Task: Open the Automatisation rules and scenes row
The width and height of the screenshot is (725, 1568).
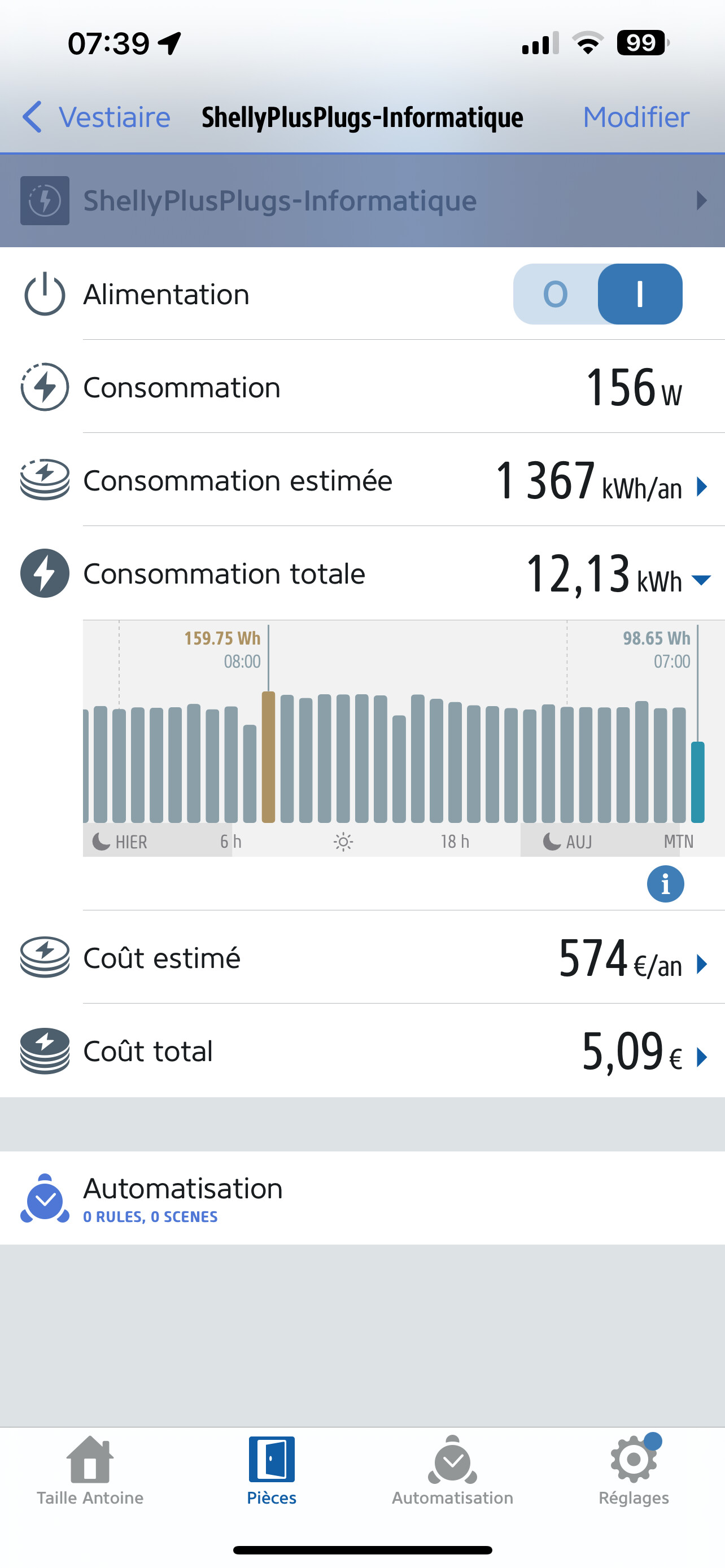Action: (x=362, y=1198)
